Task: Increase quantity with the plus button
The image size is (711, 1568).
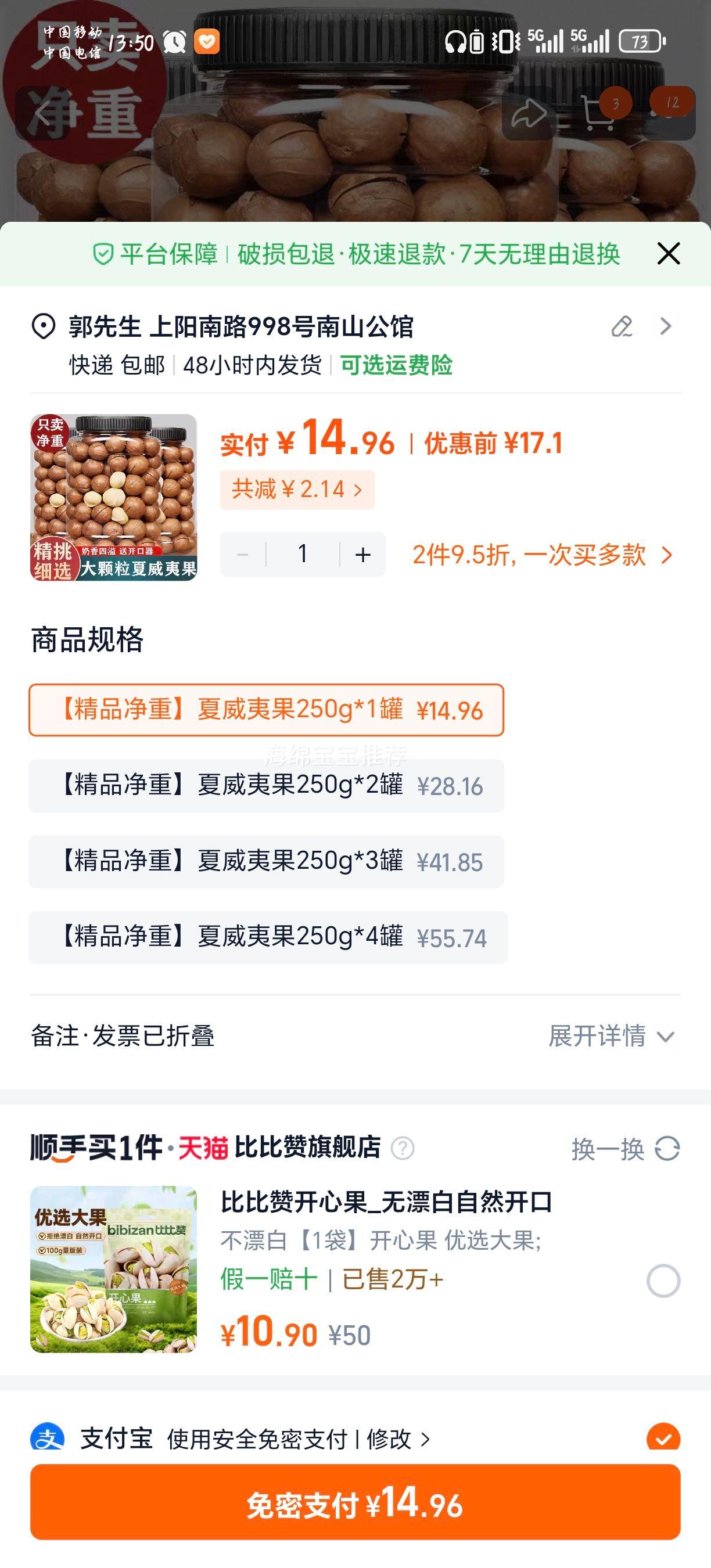Action: (363, 554)
